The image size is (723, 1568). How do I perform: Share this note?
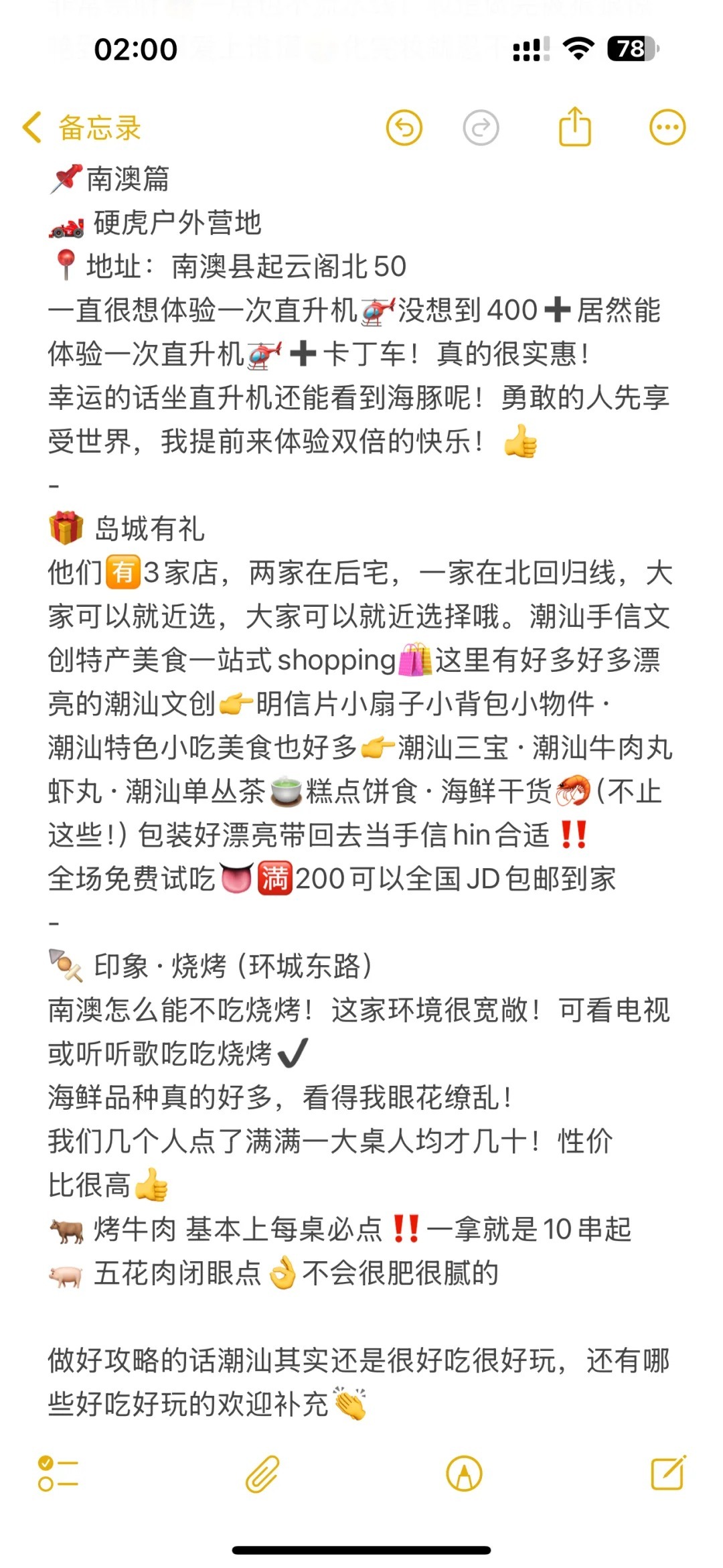[575, 127]
